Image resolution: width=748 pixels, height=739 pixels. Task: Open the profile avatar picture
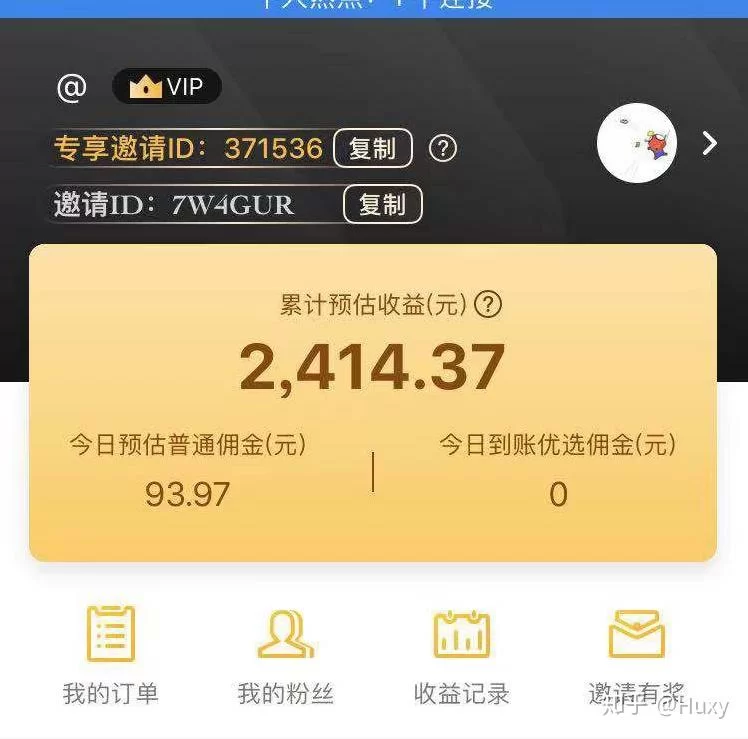[637, 143]
